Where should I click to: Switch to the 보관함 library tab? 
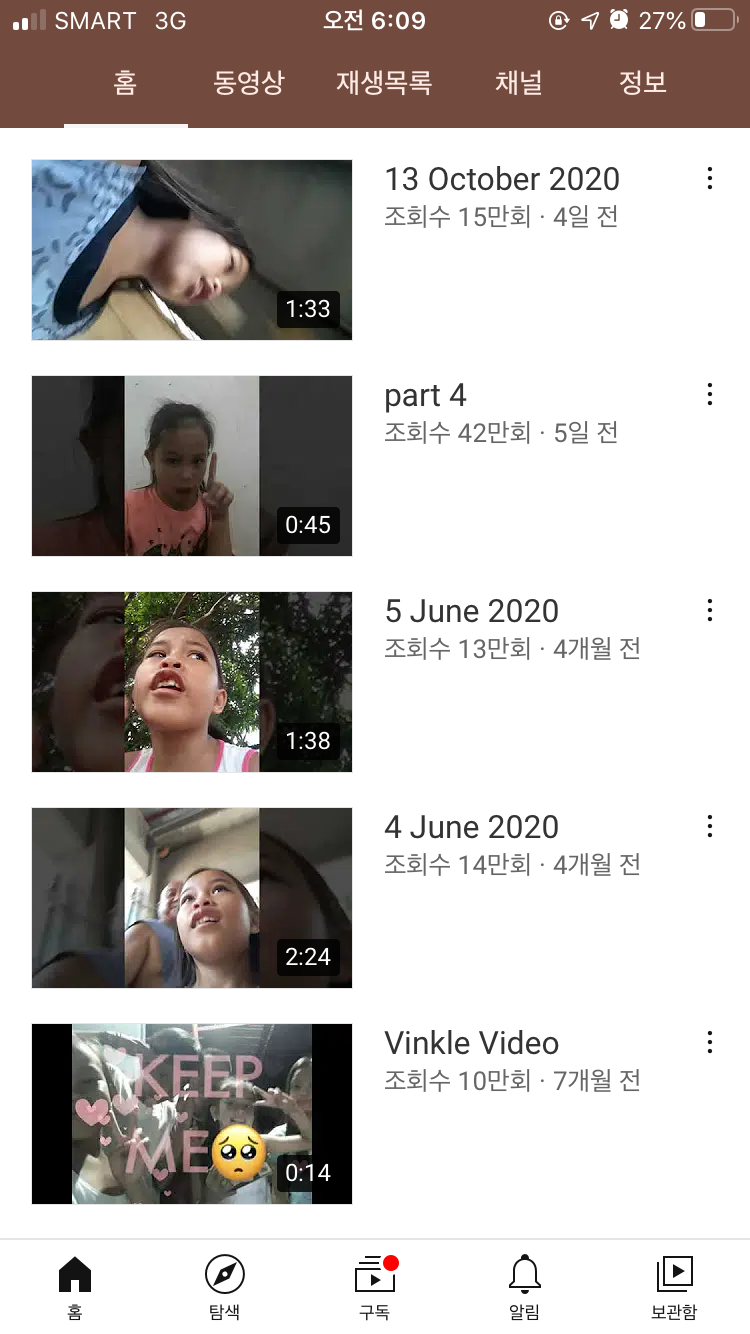(x=674, y=1286)
